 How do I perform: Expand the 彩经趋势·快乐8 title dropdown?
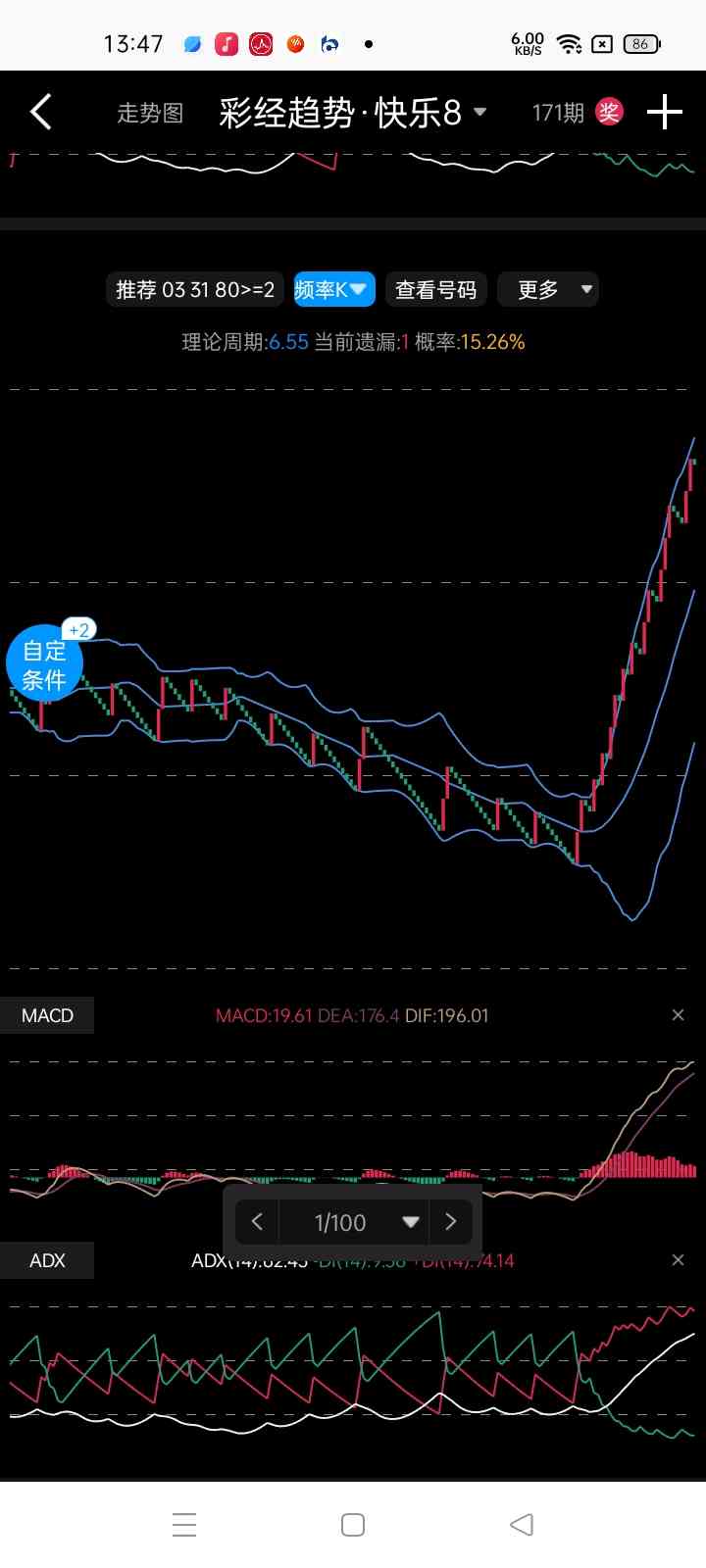[x=353, y=113]
